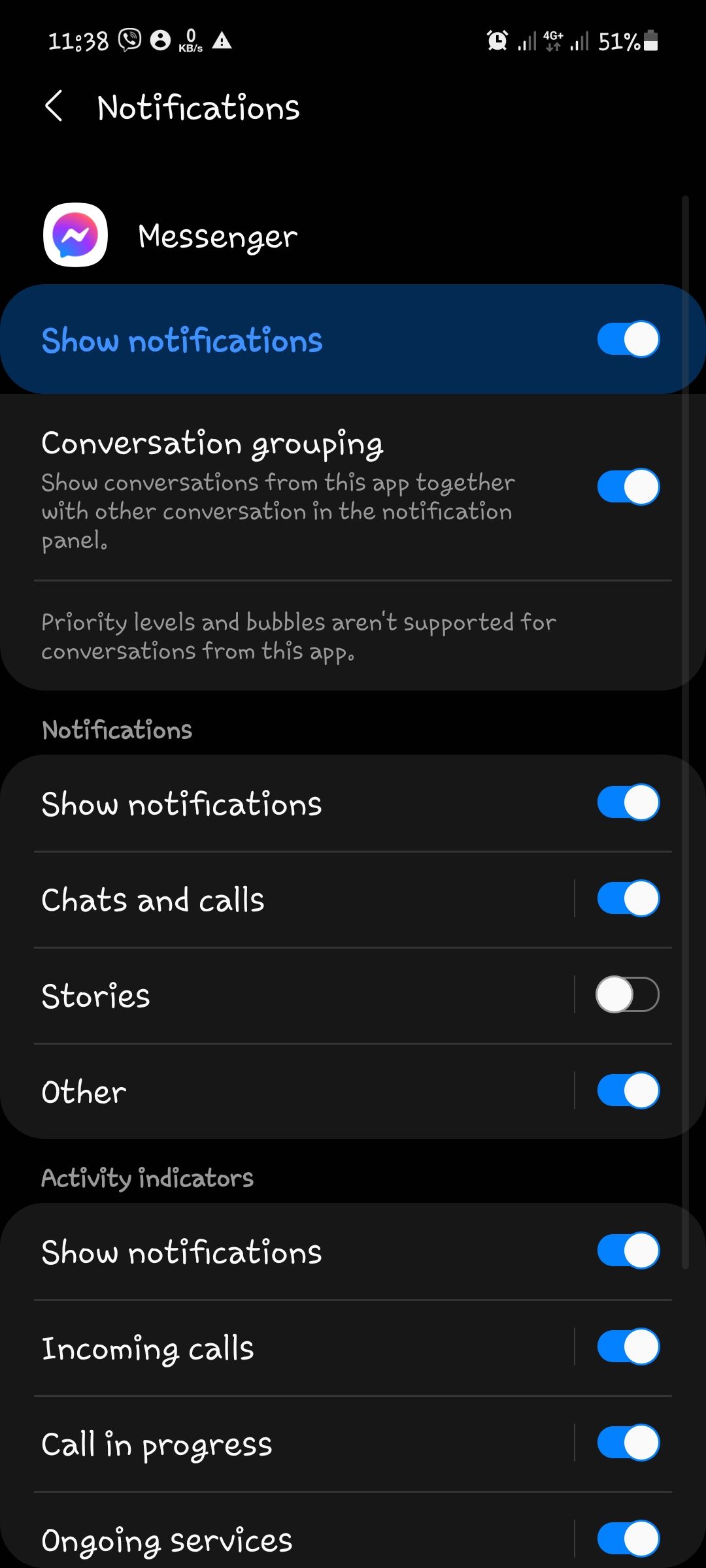This screenshot has height=1568, width=706.
Task: Turn off the Call in progress switch
Action: click(x=628, y=1443)
